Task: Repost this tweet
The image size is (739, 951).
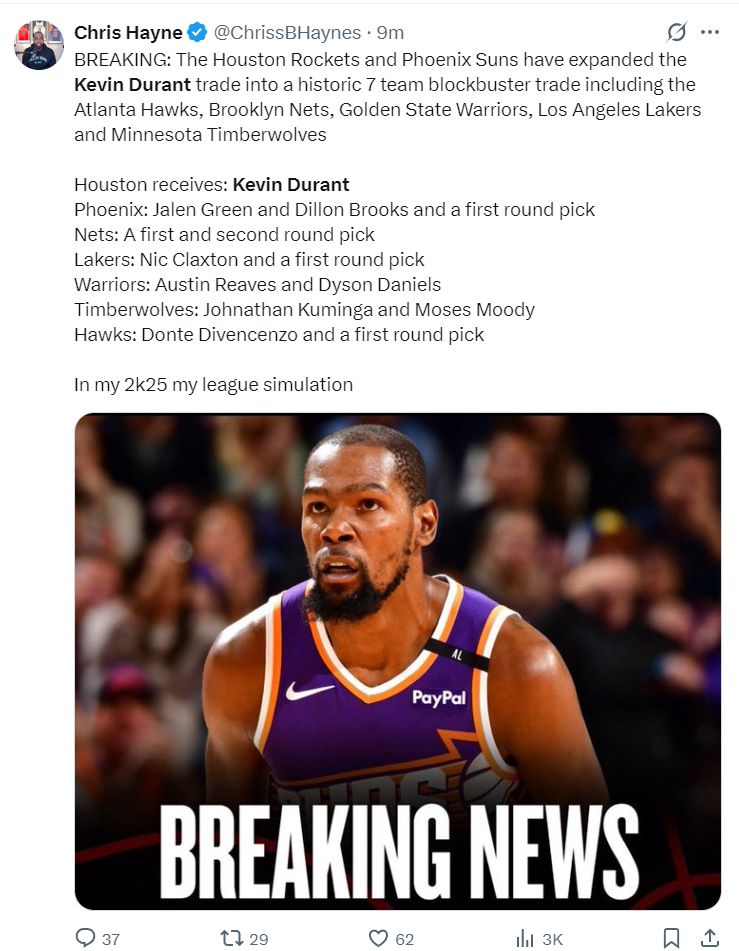Action: 232,938
